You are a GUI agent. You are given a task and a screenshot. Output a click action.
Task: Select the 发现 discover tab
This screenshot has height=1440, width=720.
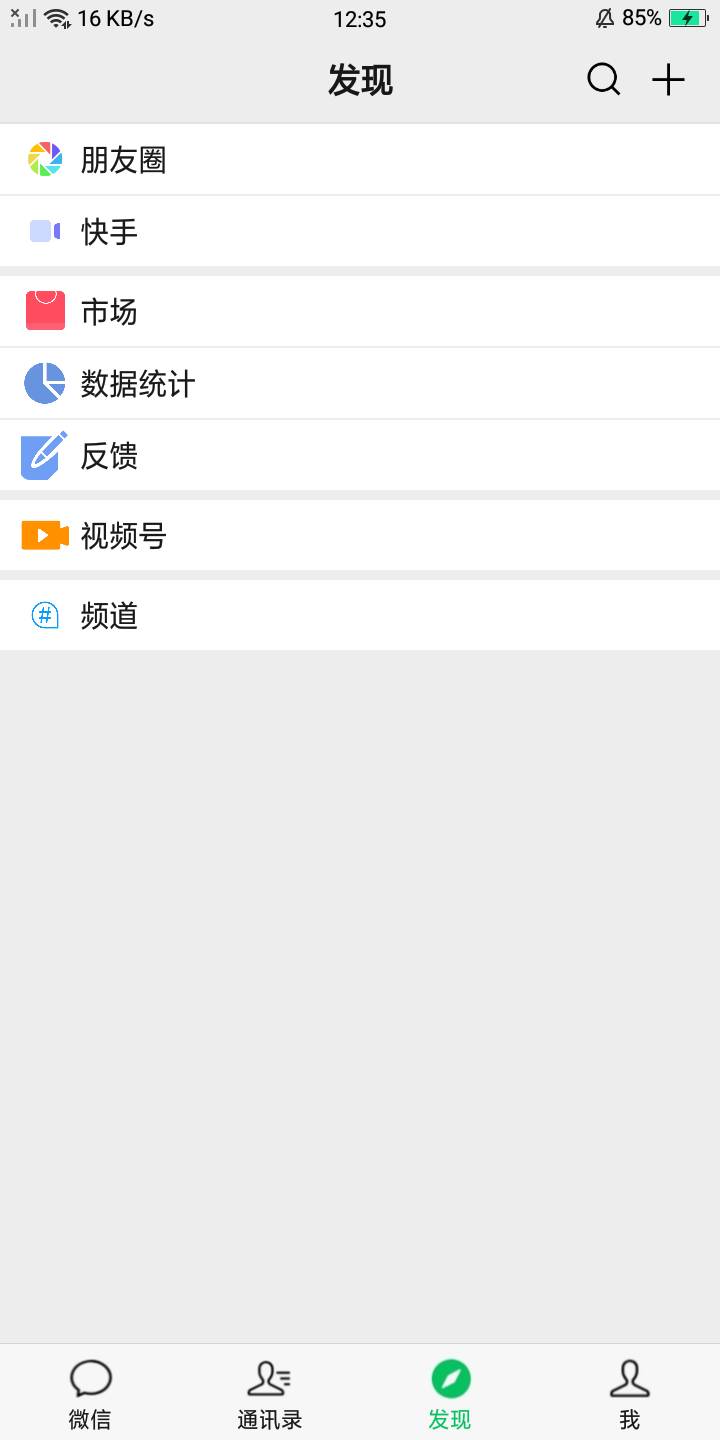point(450,1394)
